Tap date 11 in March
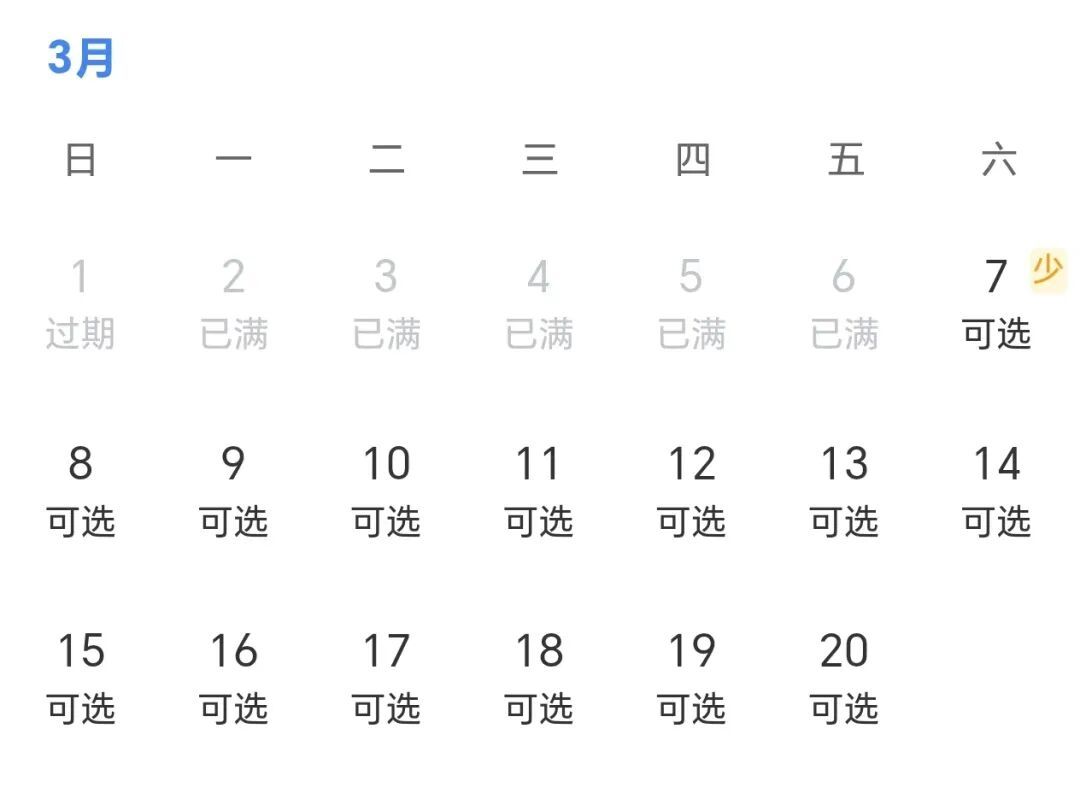 pos(539,490)
